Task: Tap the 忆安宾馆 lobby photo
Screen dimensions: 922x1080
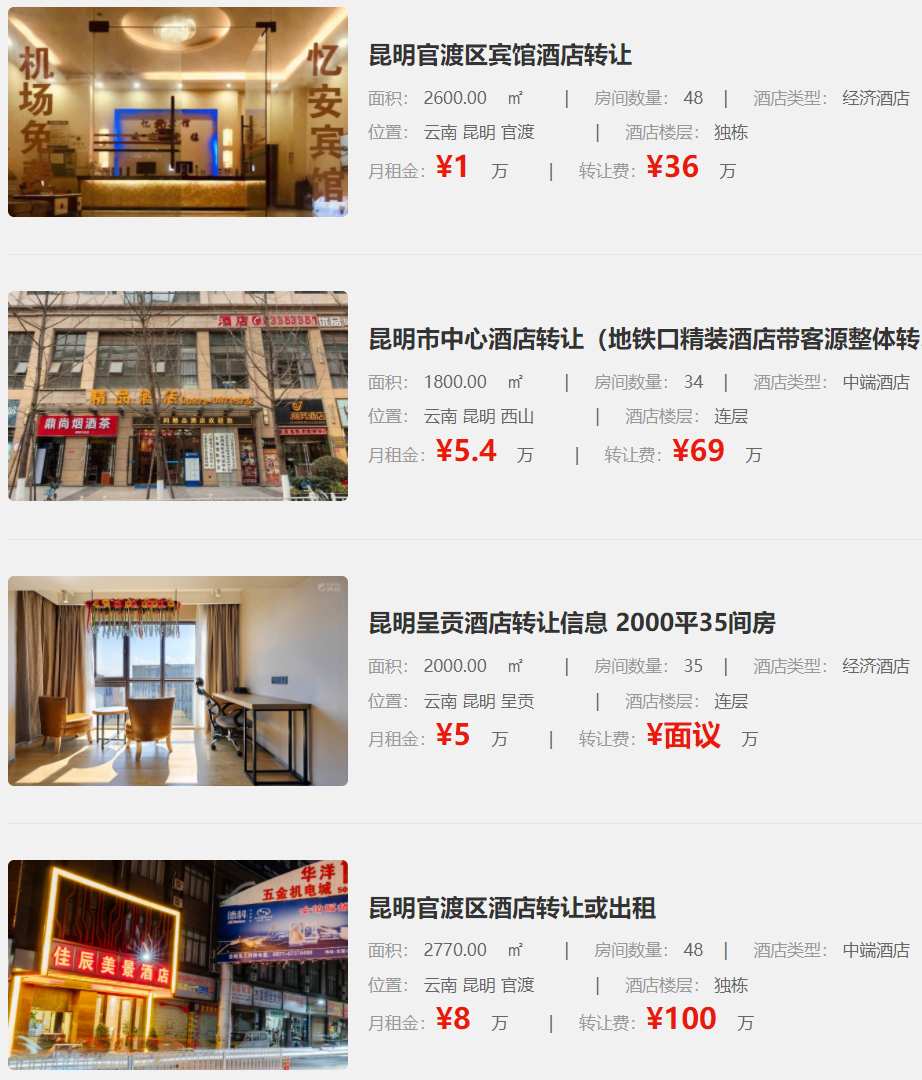Action: point(178,112)
